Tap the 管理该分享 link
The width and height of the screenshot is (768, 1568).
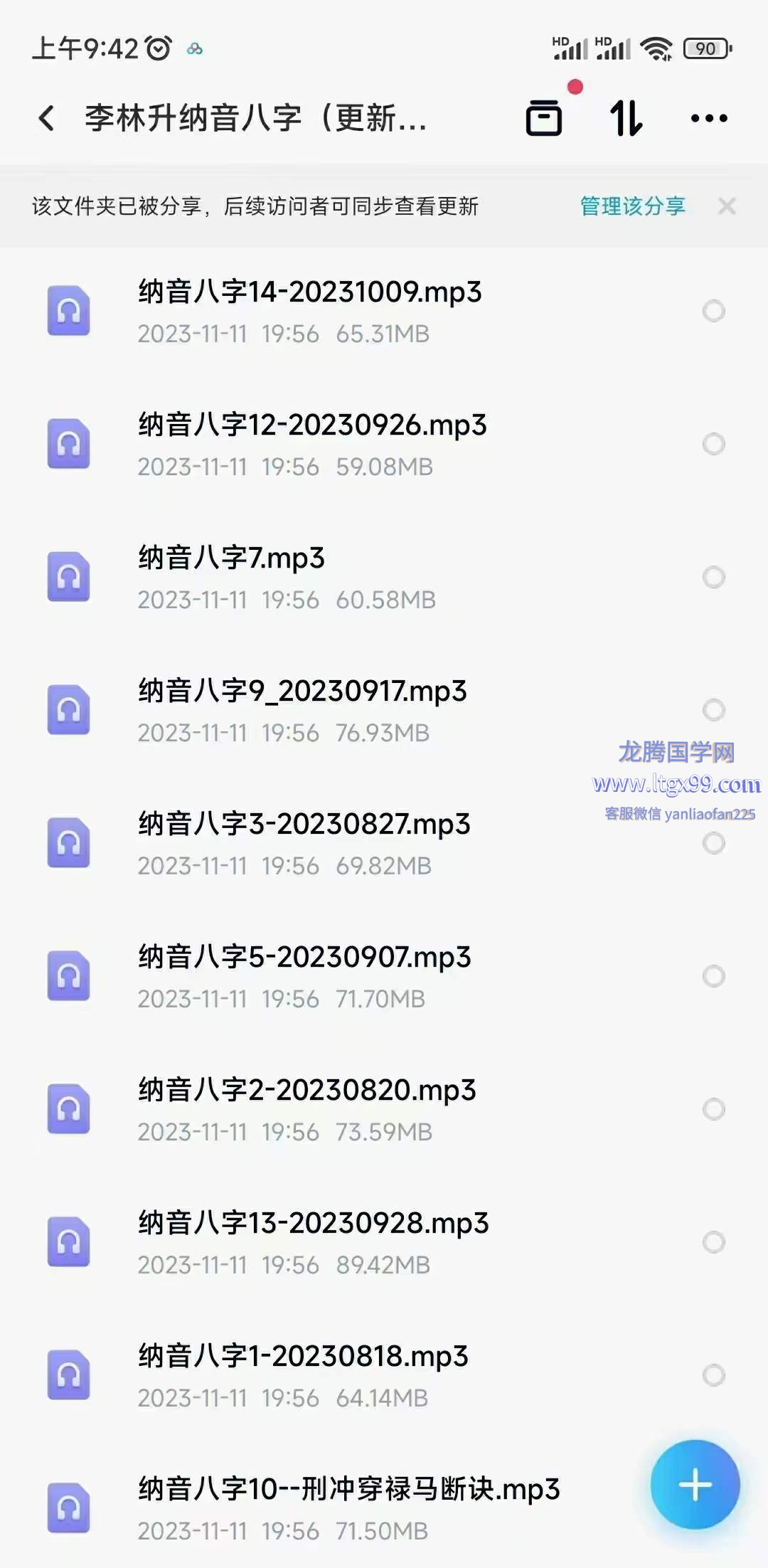point(632,206)
